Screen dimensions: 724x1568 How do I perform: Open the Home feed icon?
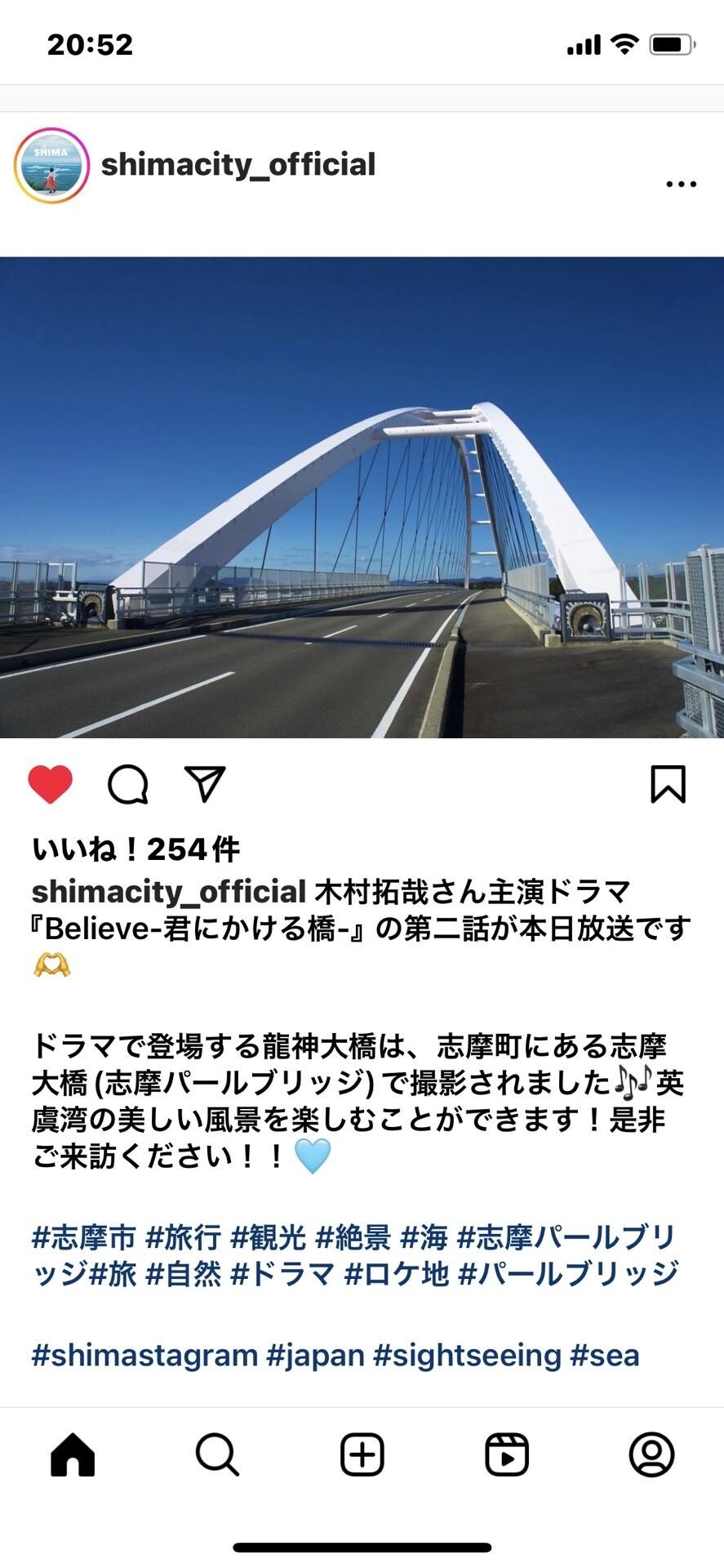click(72, 1454)
